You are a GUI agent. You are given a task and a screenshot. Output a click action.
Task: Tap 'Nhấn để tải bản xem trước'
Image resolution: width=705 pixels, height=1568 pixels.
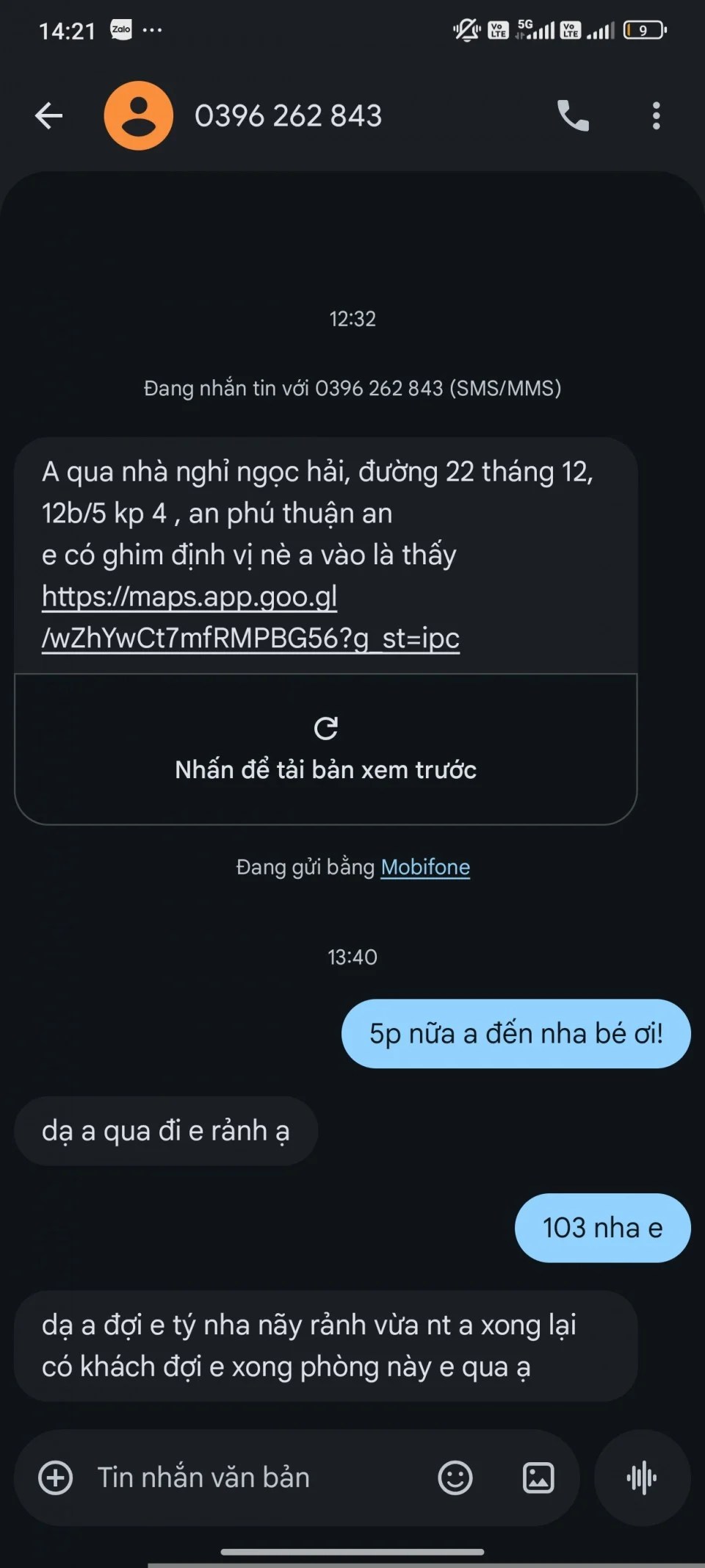pos(325,749)
